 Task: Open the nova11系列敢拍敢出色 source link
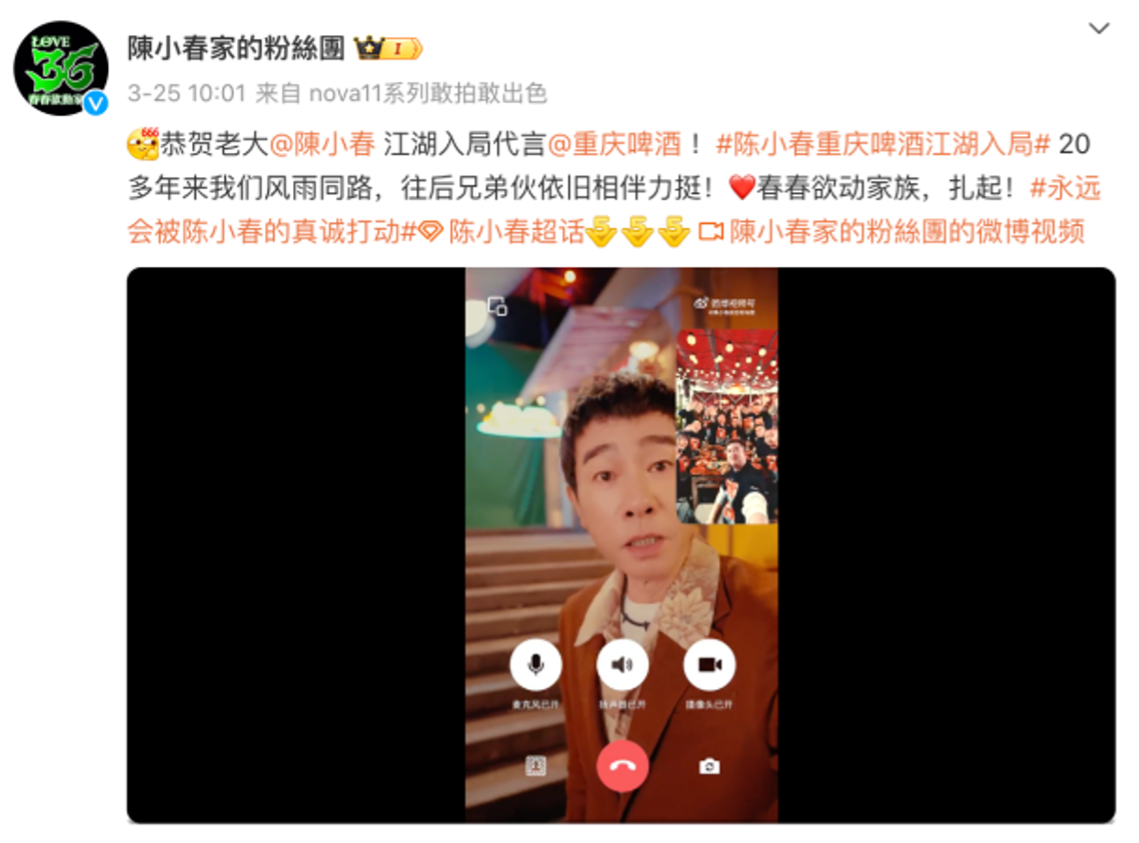point(428,94)
